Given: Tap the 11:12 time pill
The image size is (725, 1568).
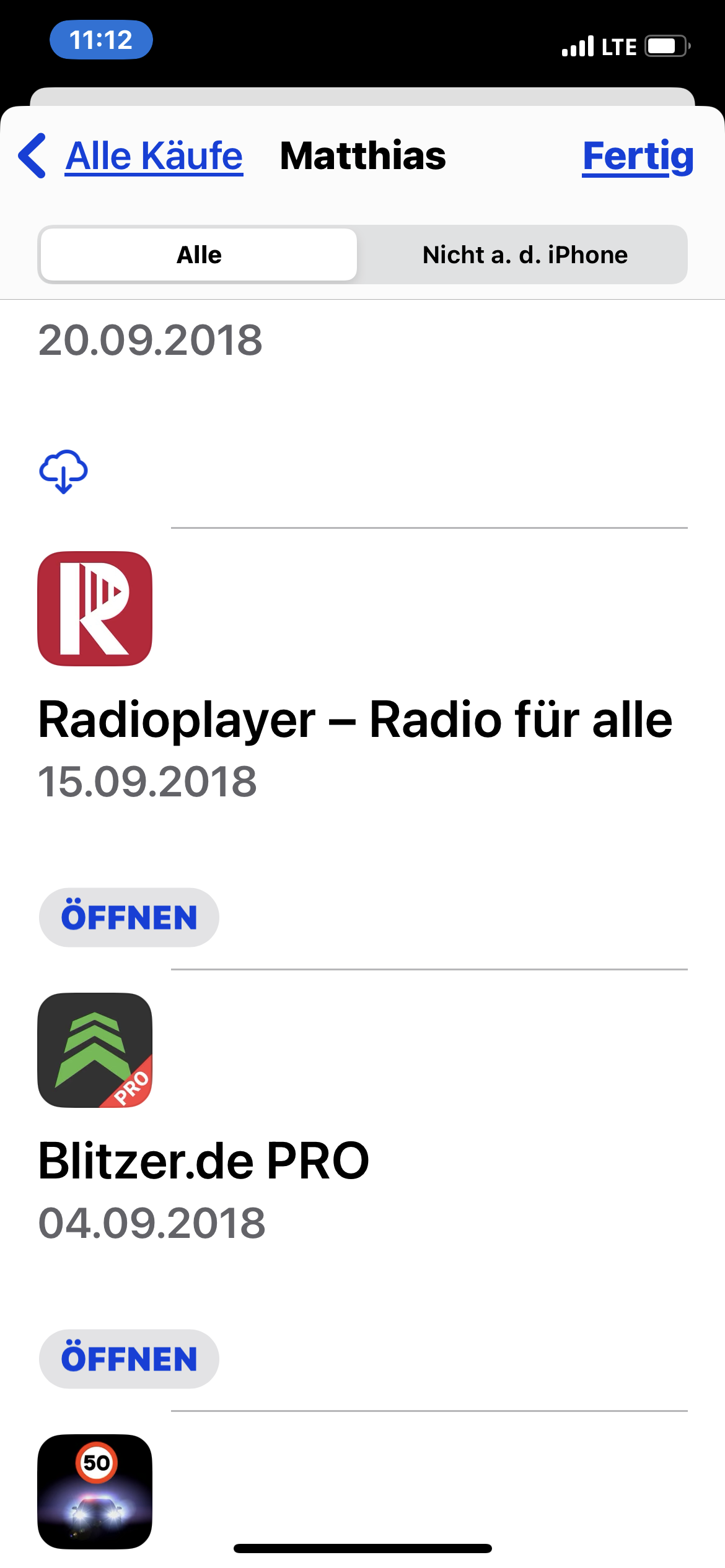Looking at the screenshot, I should pos(101,41).
